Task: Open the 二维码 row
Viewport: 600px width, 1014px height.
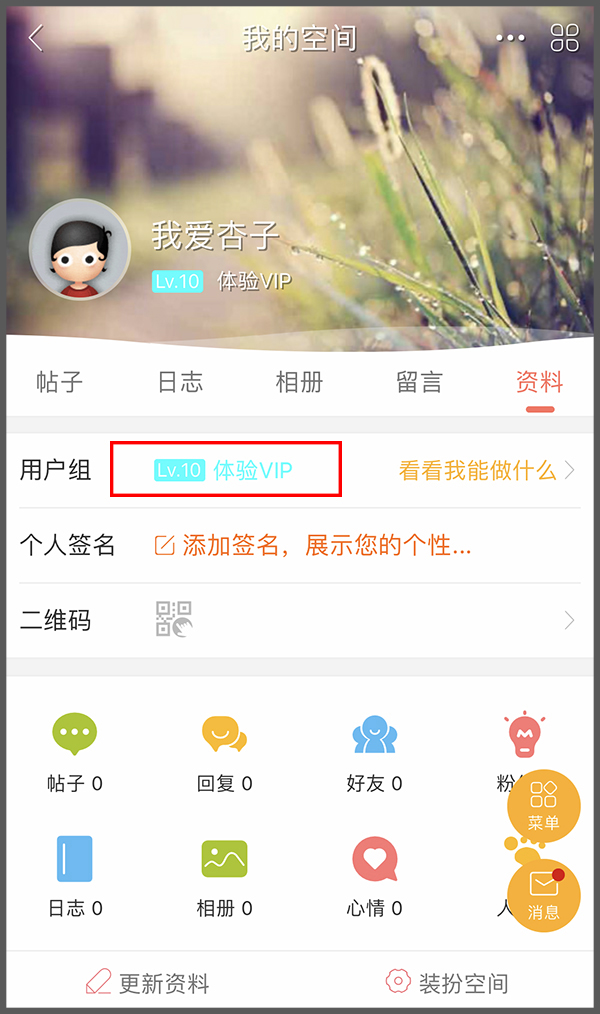Action: pos(300,620)
